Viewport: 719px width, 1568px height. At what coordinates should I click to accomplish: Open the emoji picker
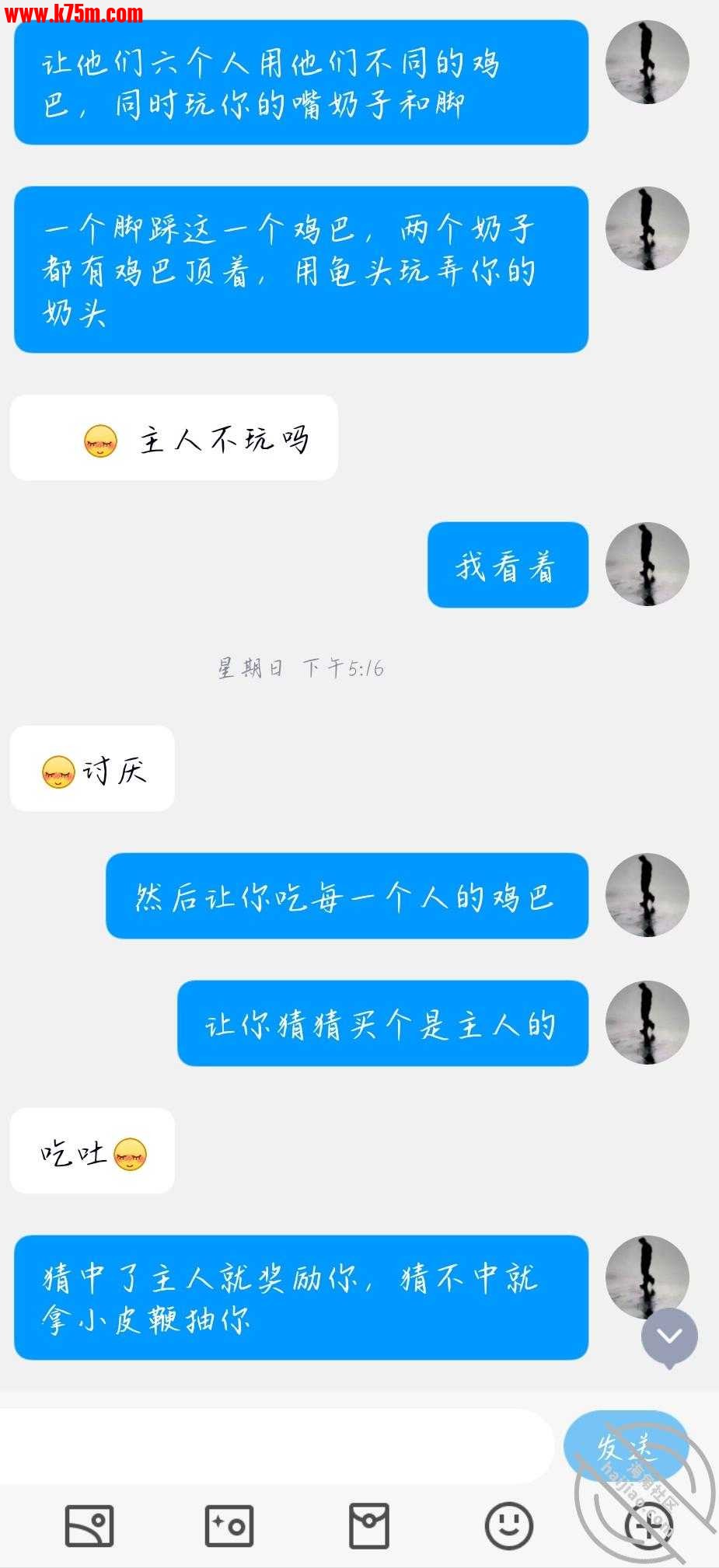point(509,1525)
